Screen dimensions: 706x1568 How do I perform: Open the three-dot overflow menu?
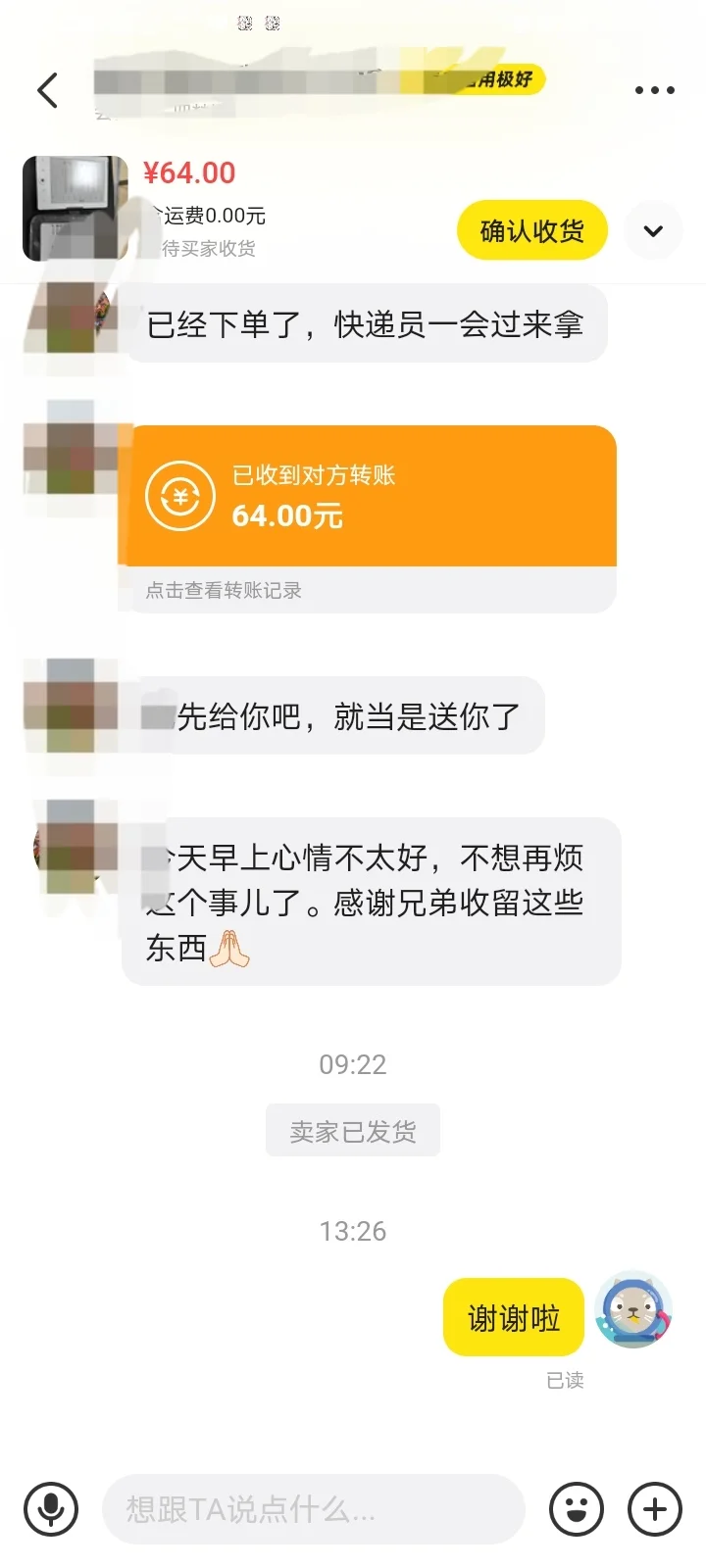coord(654,90)
